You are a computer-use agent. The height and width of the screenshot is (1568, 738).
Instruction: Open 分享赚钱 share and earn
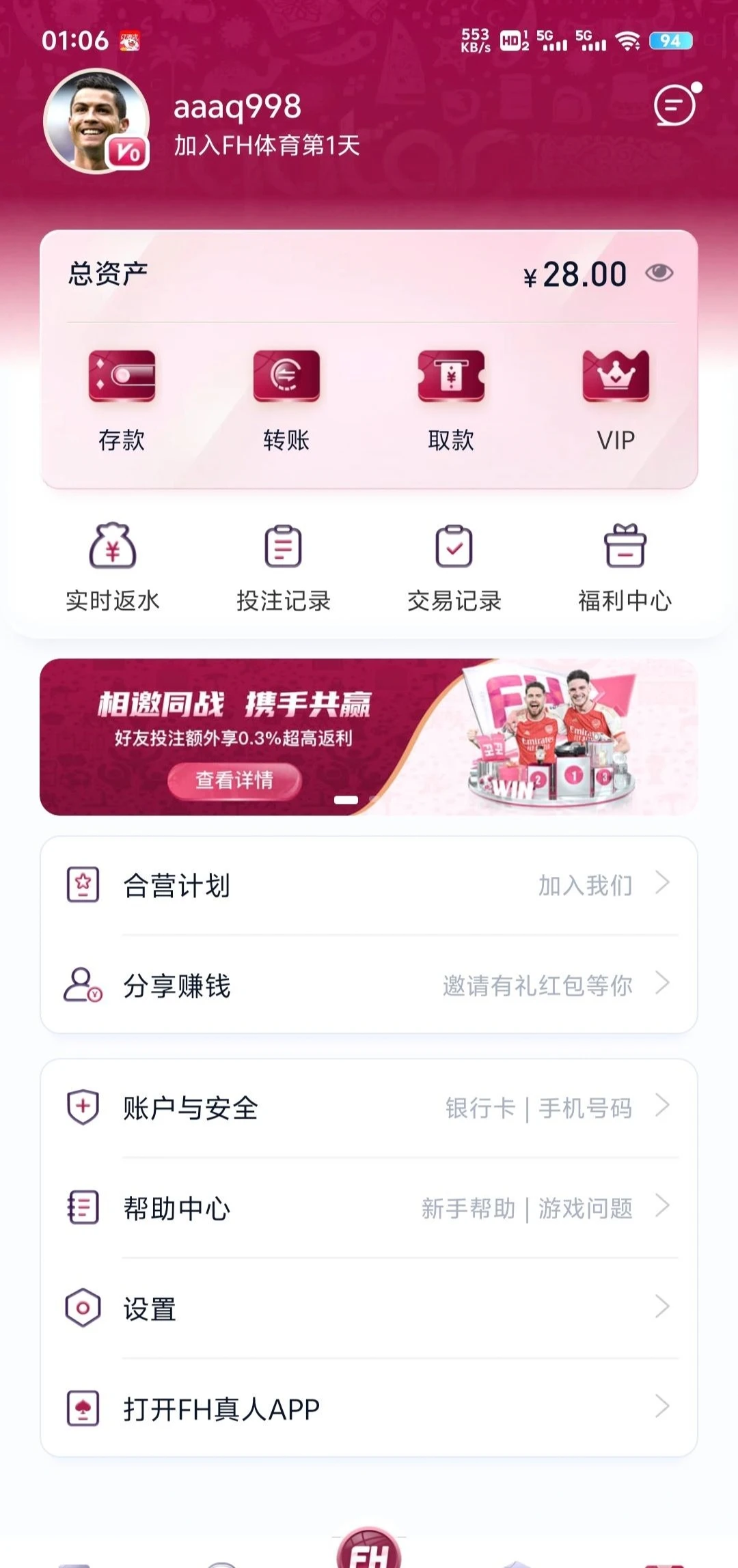pos(369,985)
